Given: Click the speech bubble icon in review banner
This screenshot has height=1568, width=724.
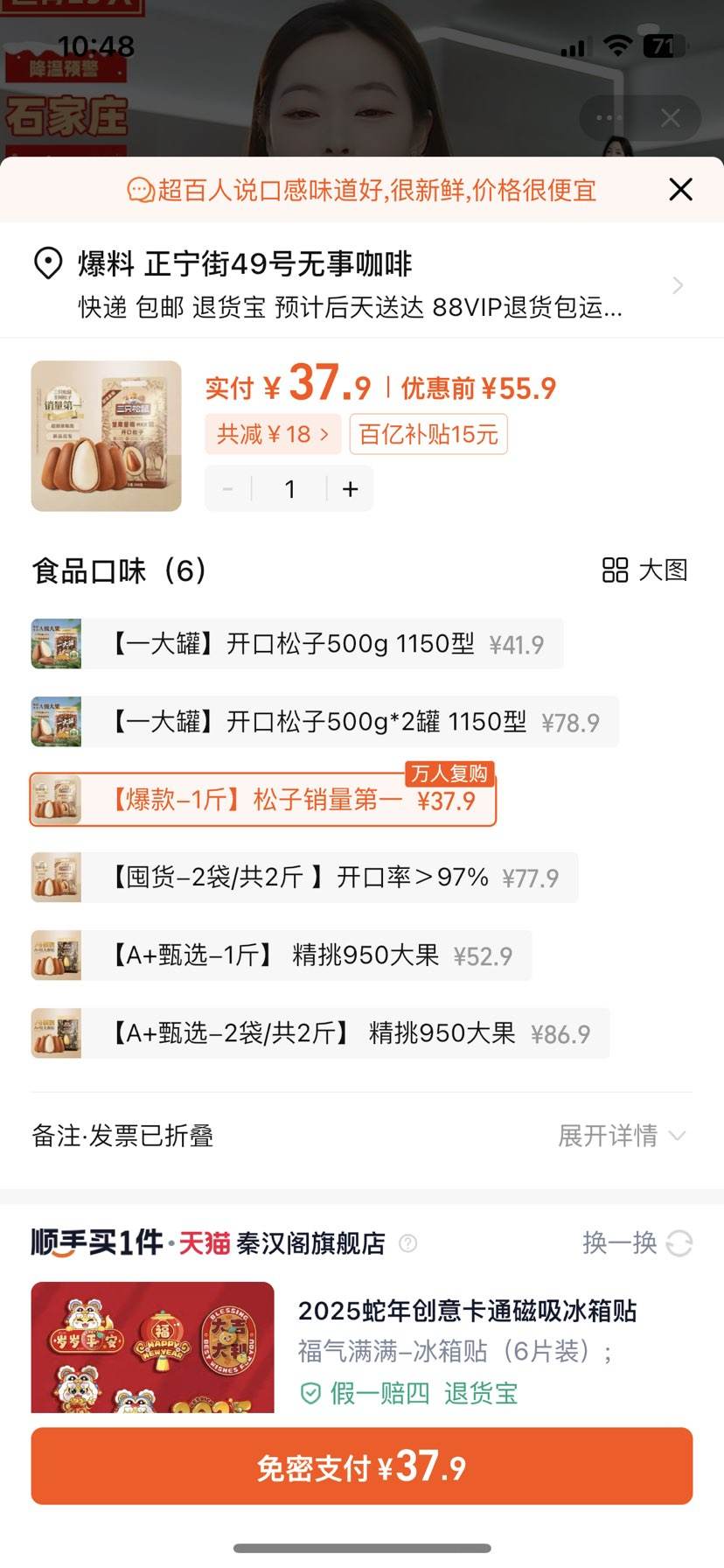Looking at the screenshot, I should pos(140,189).
